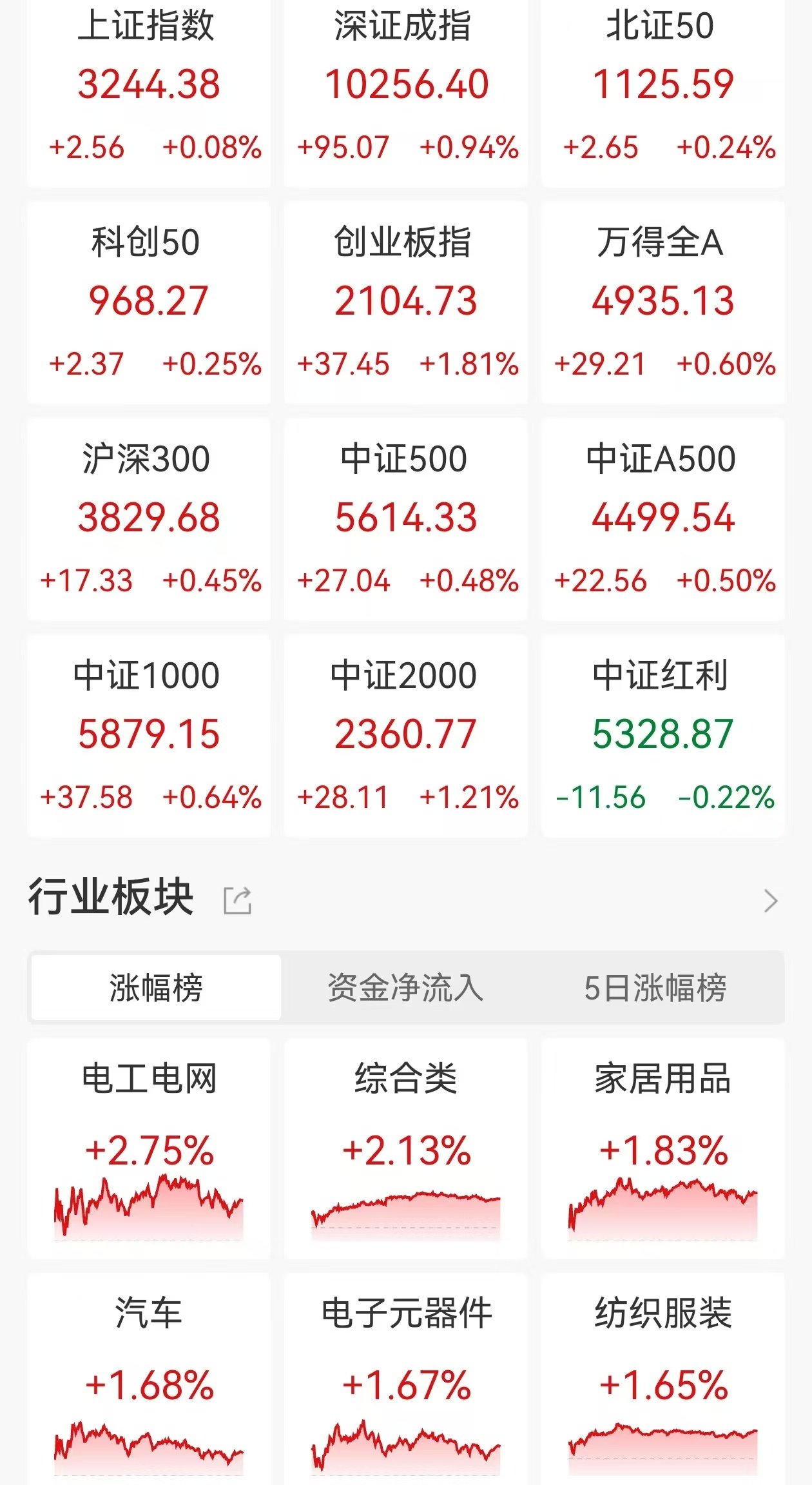Screen dimensions: 812x1485
Task: Open the 上证指数 index card
Action: pos(149,93)
